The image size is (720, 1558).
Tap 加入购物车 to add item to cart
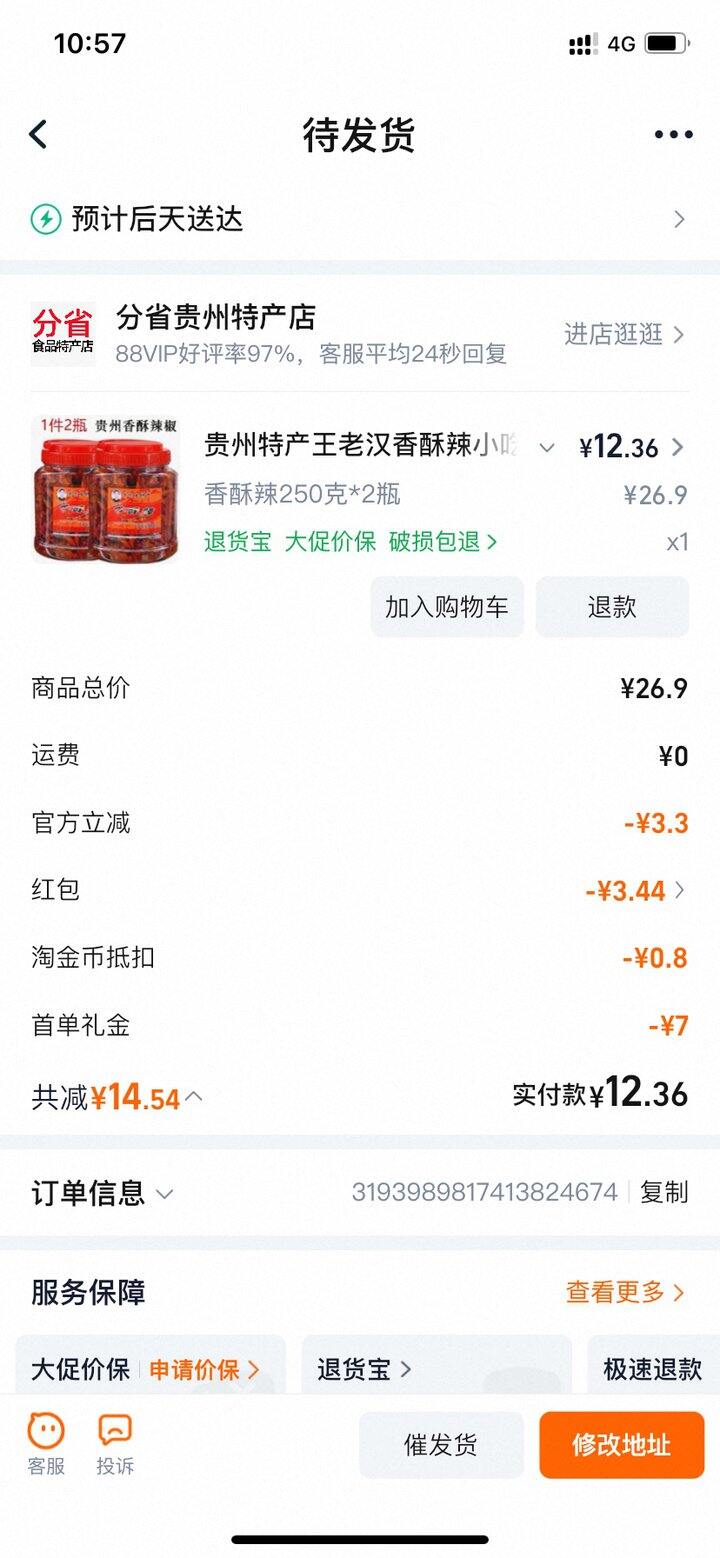coord(447,607)
